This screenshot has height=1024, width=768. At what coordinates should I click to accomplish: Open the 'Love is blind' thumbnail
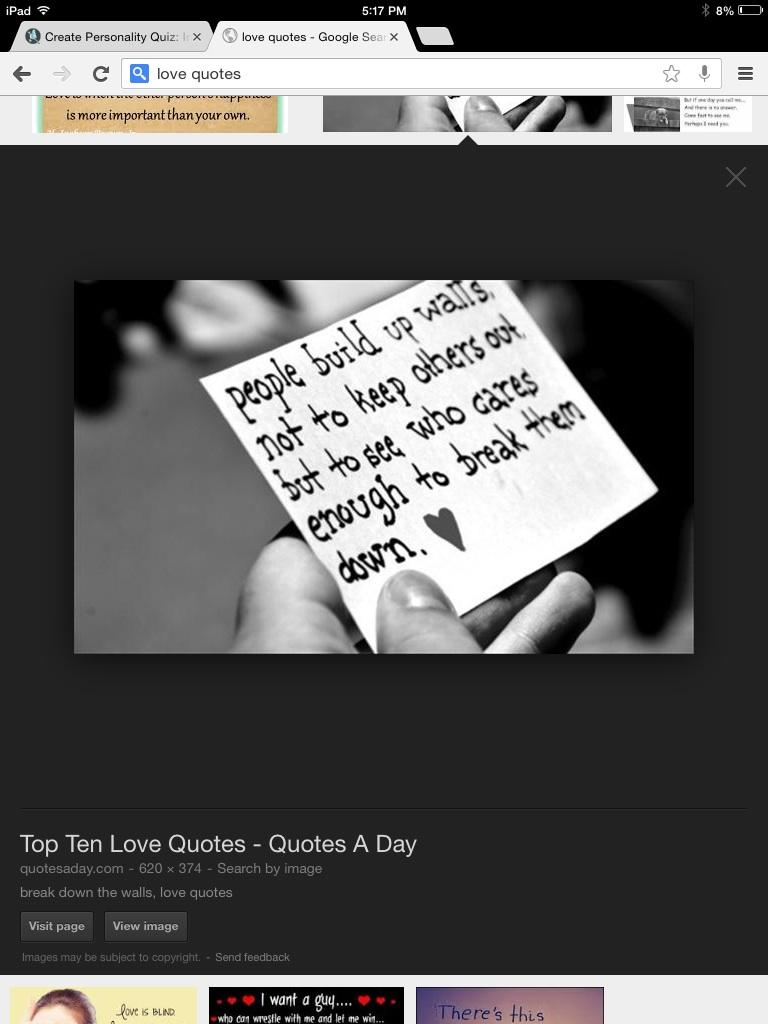(104, 1005)
